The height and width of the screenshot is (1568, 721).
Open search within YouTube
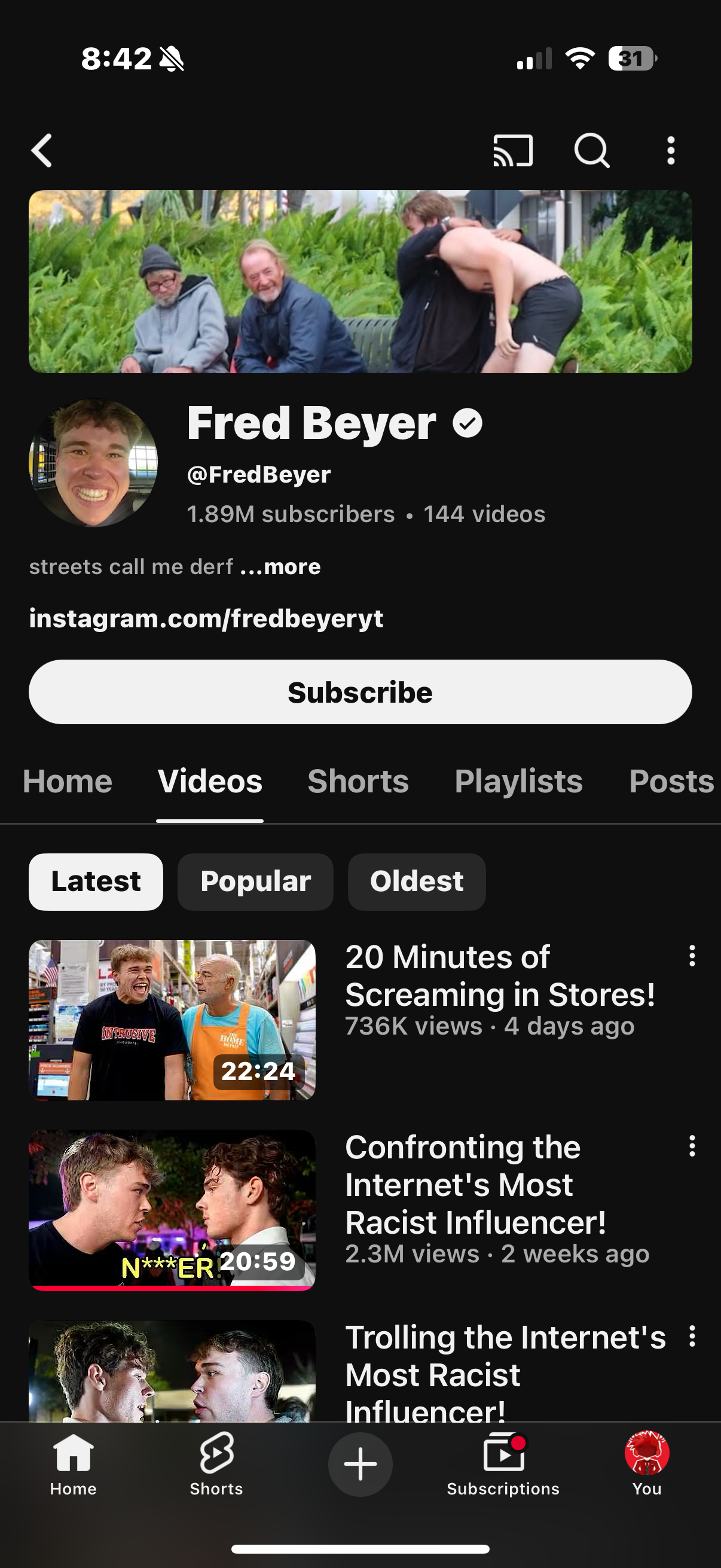[x=591, y=150]
